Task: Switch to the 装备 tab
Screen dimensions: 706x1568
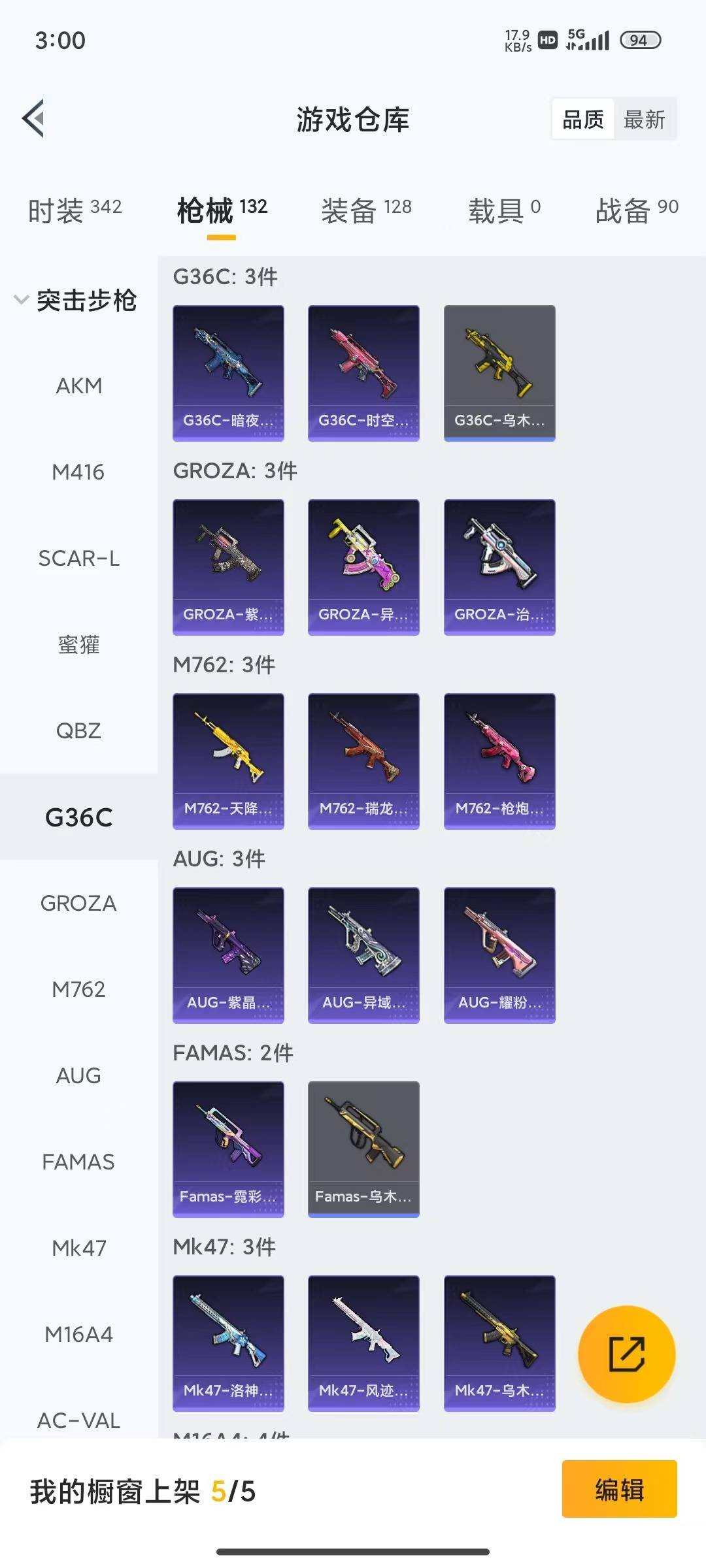Action: [366, 210]
